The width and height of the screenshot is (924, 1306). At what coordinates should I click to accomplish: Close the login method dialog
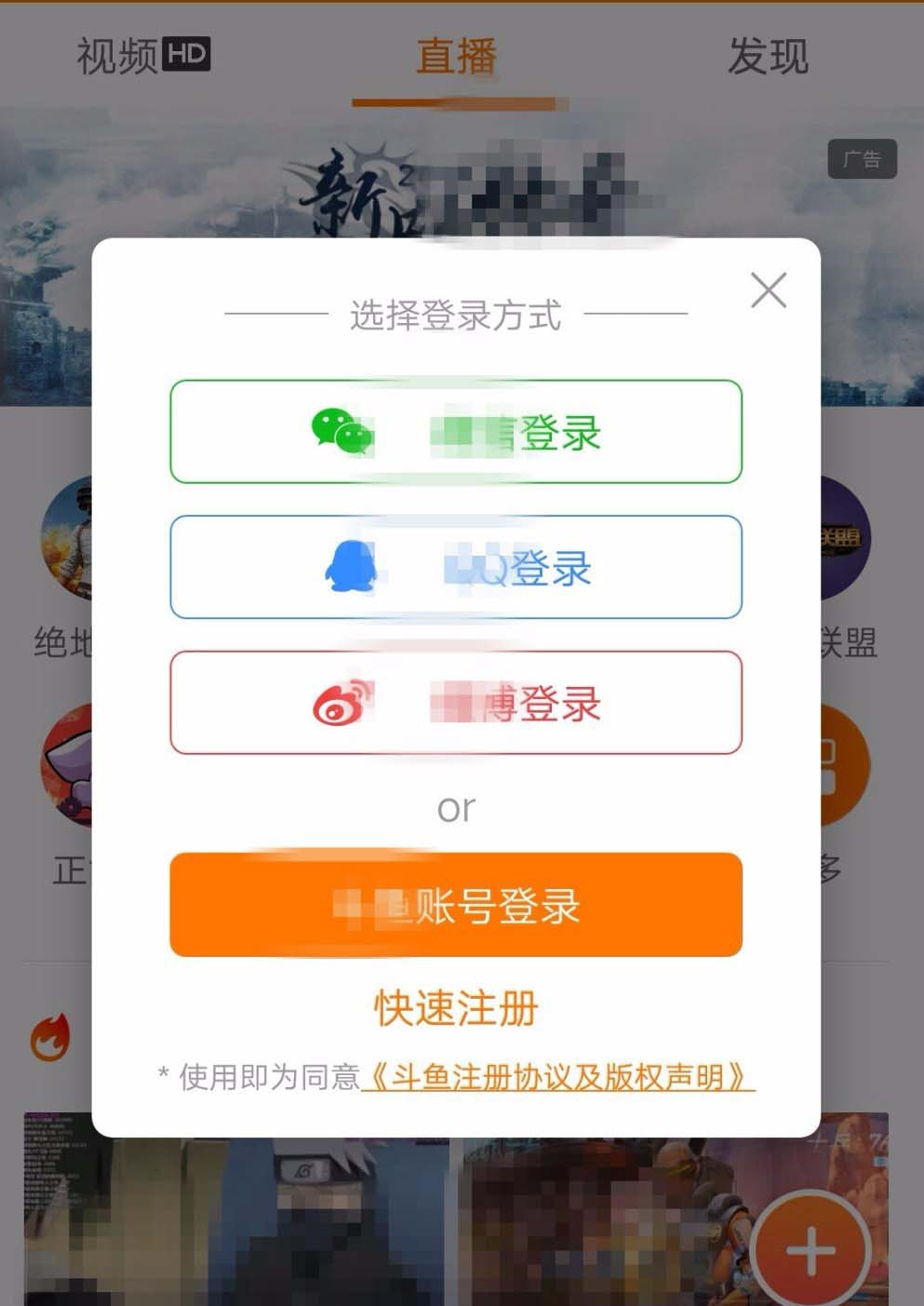tap(769, 290)
